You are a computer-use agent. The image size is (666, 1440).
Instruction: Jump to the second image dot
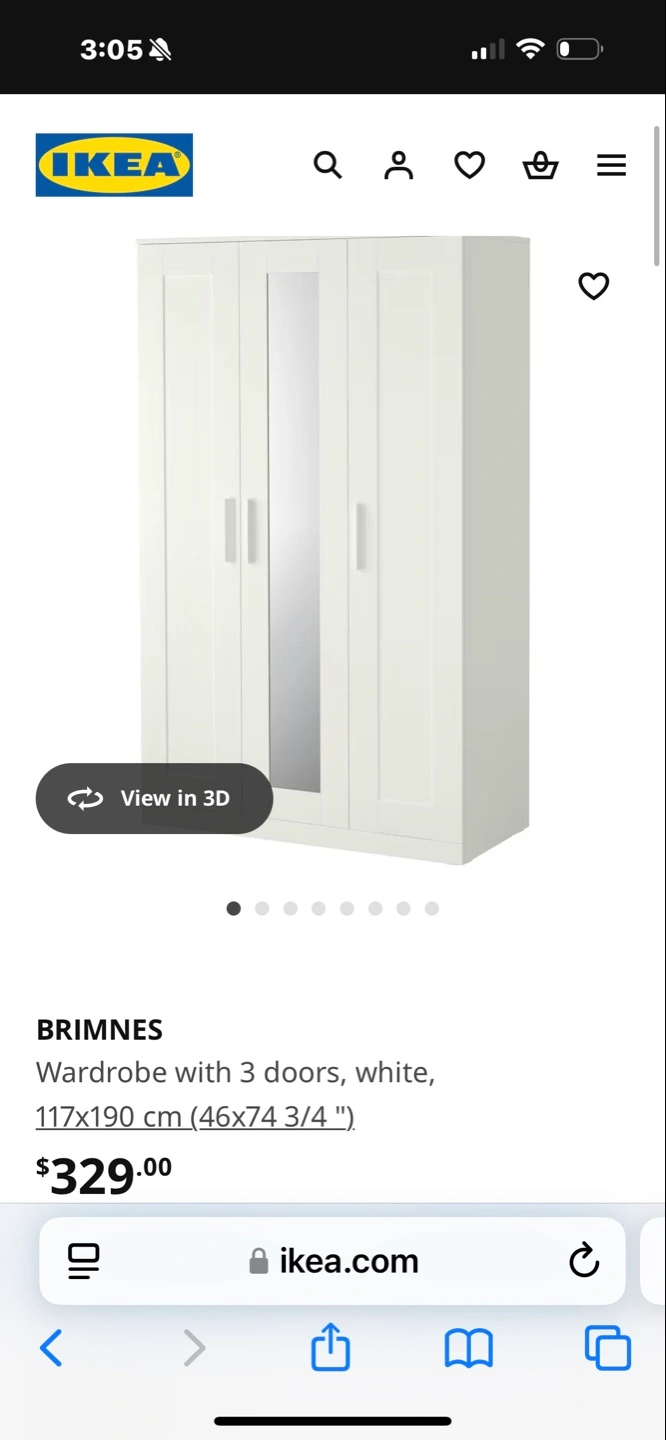point(262,908)
